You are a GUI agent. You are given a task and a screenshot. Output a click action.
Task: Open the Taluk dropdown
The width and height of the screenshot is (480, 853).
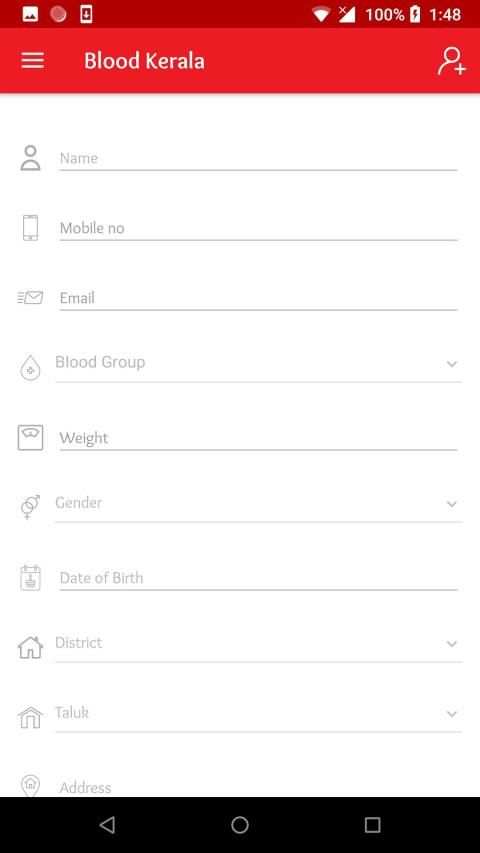pyautogui.click(x=258, y=713)
